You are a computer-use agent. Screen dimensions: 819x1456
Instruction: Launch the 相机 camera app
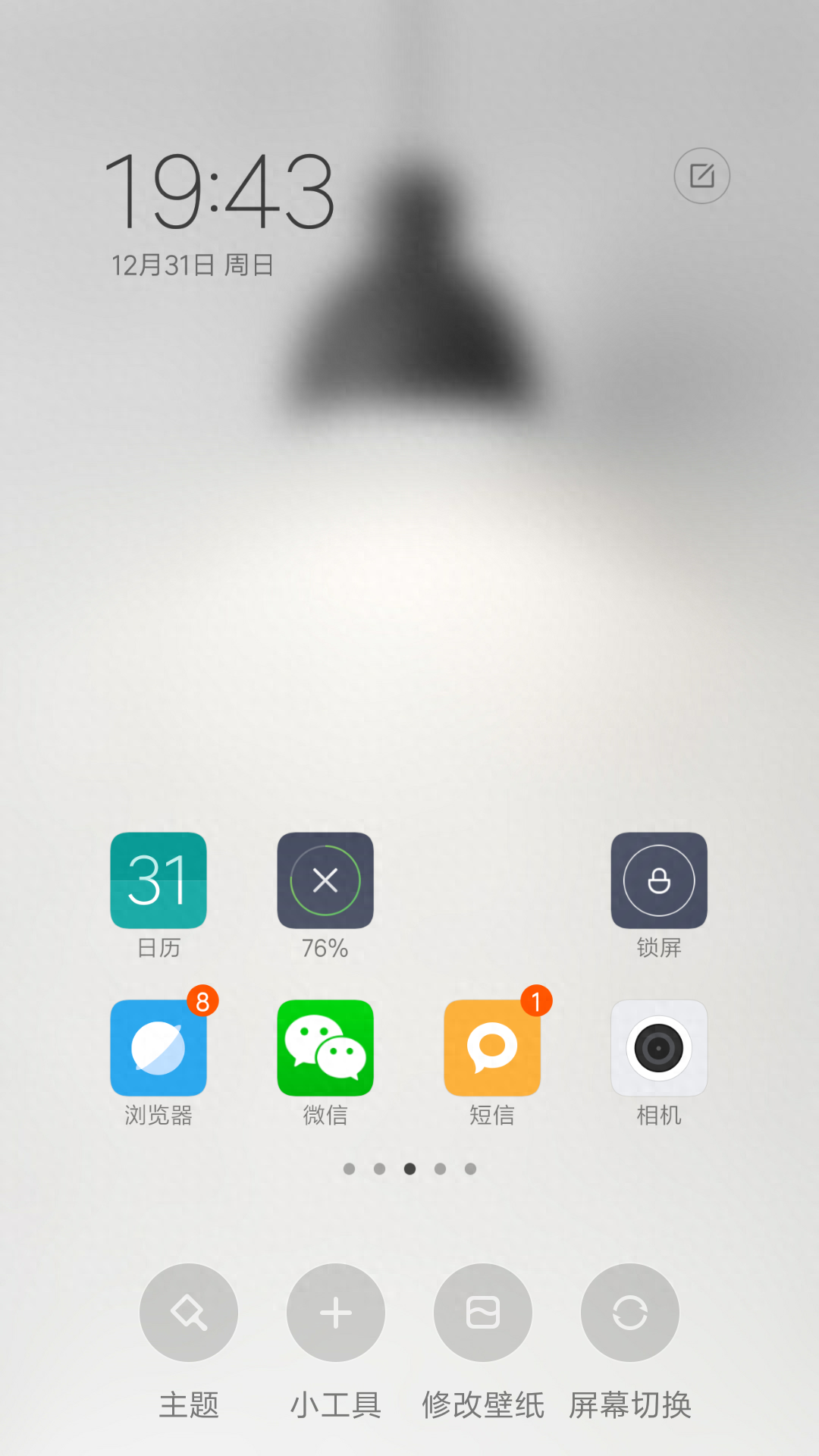click(659, 1048)
